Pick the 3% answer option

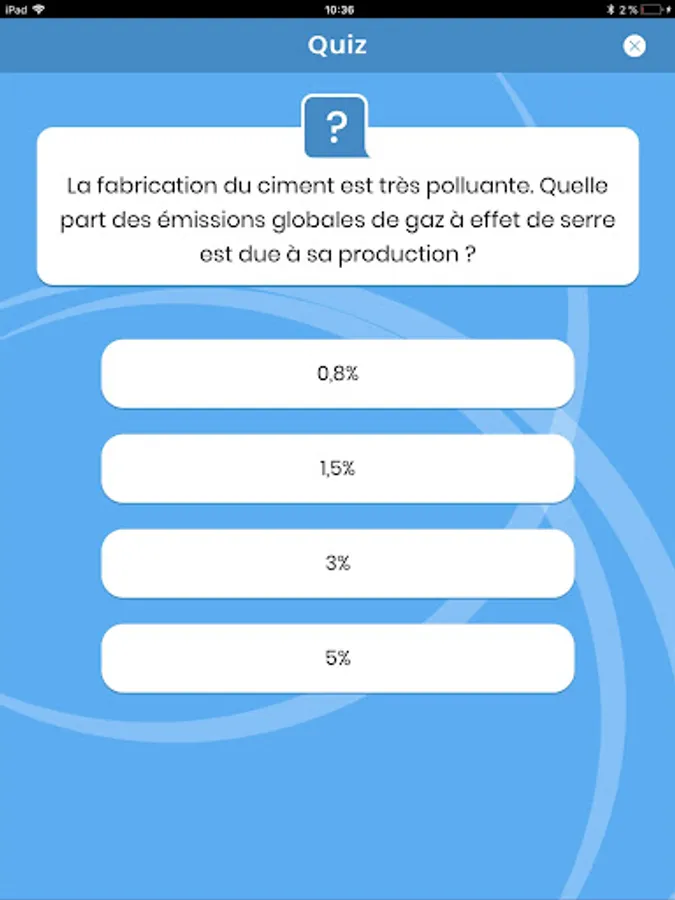click(x=338, y=563)
